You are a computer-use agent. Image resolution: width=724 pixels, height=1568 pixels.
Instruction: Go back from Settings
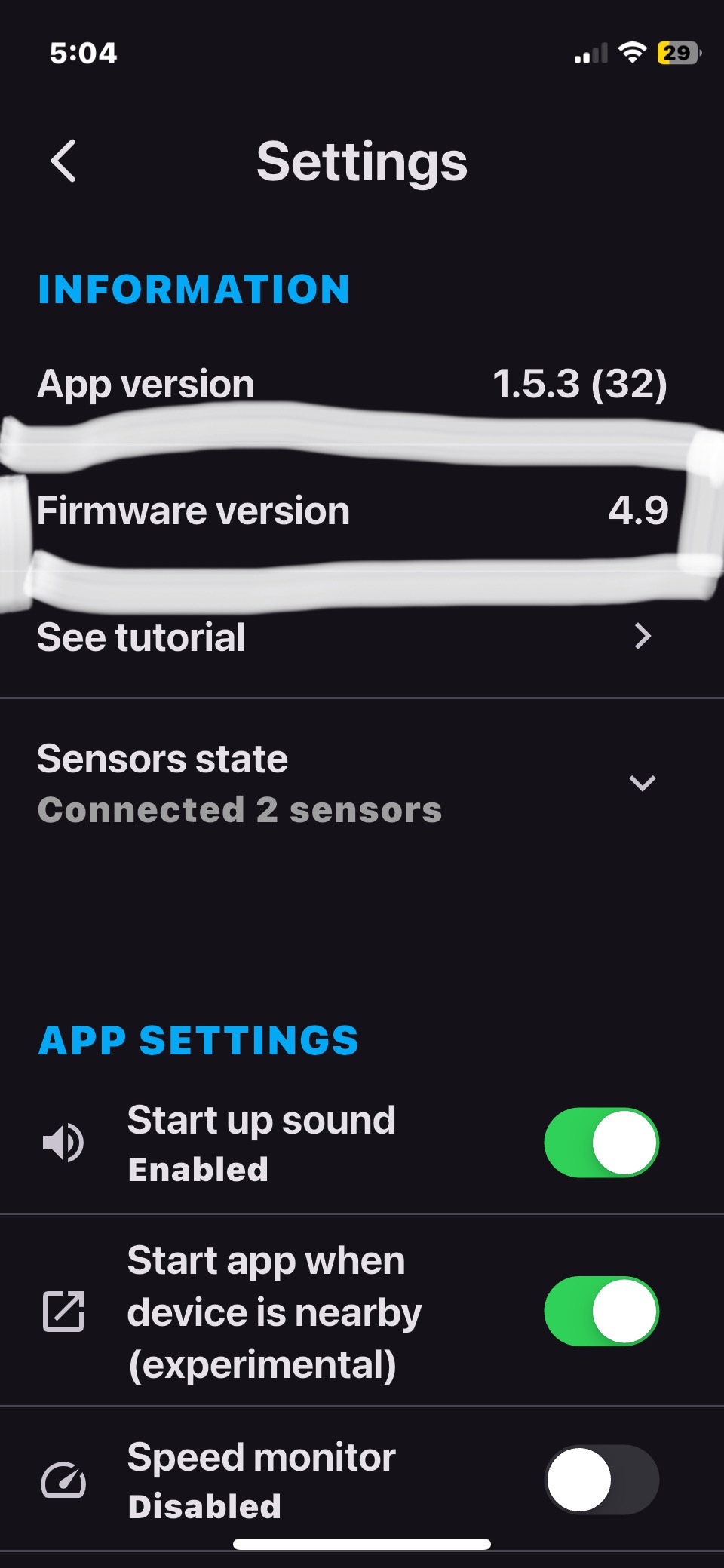pos(63,161)
